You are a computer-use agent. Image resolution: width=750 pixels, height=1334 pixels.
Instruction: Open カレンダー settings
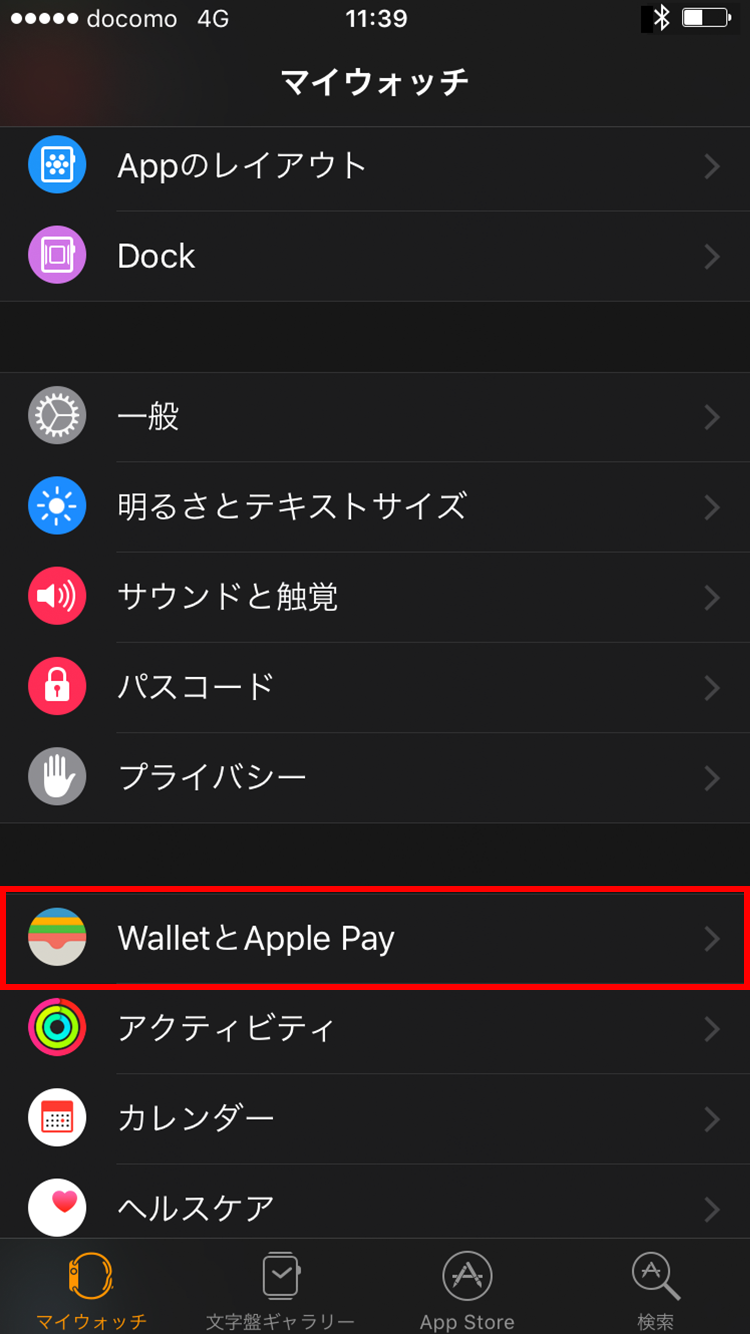(375, 1118)
